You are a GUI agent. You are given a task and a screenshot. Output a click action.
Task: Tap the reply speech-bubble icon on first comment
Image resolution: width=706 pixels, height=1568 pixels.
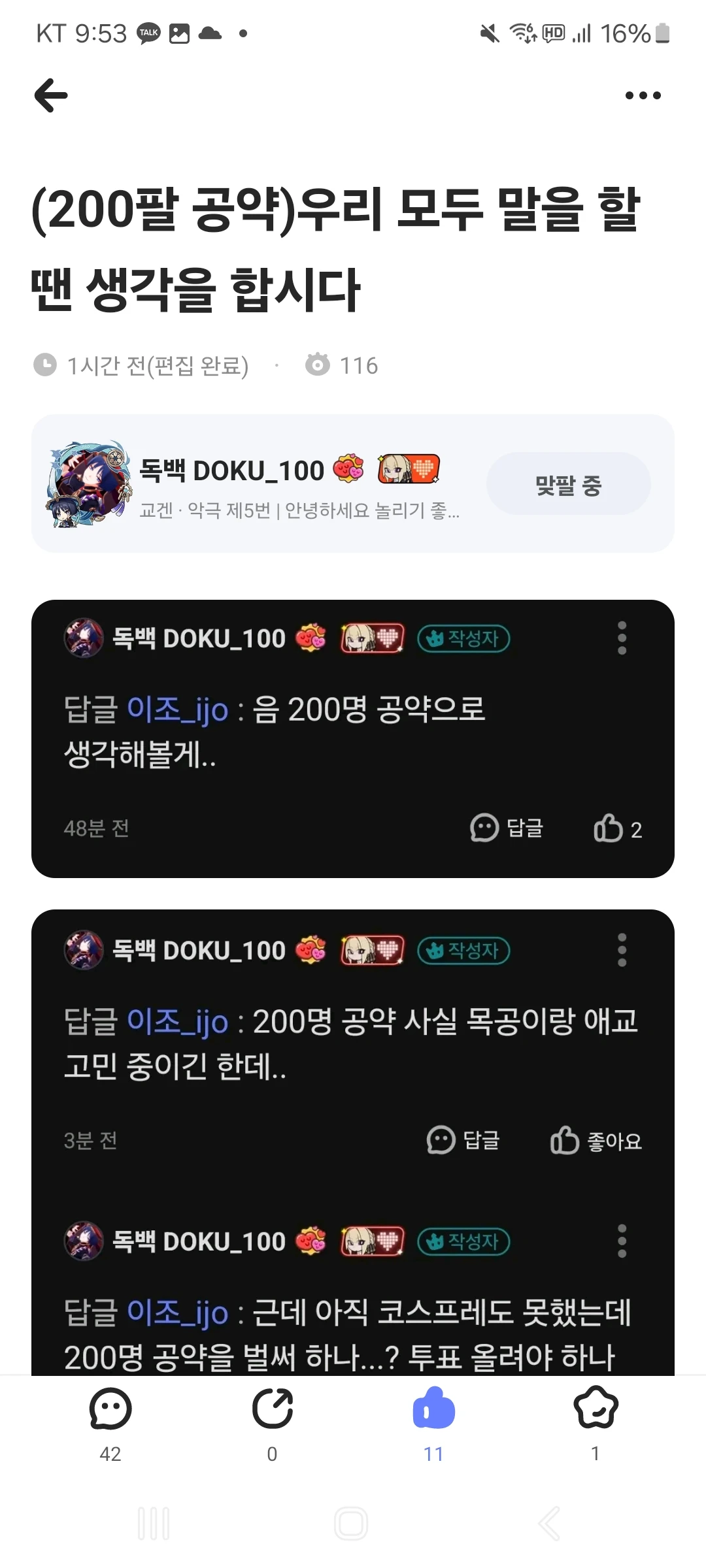(x=485, y=828)
